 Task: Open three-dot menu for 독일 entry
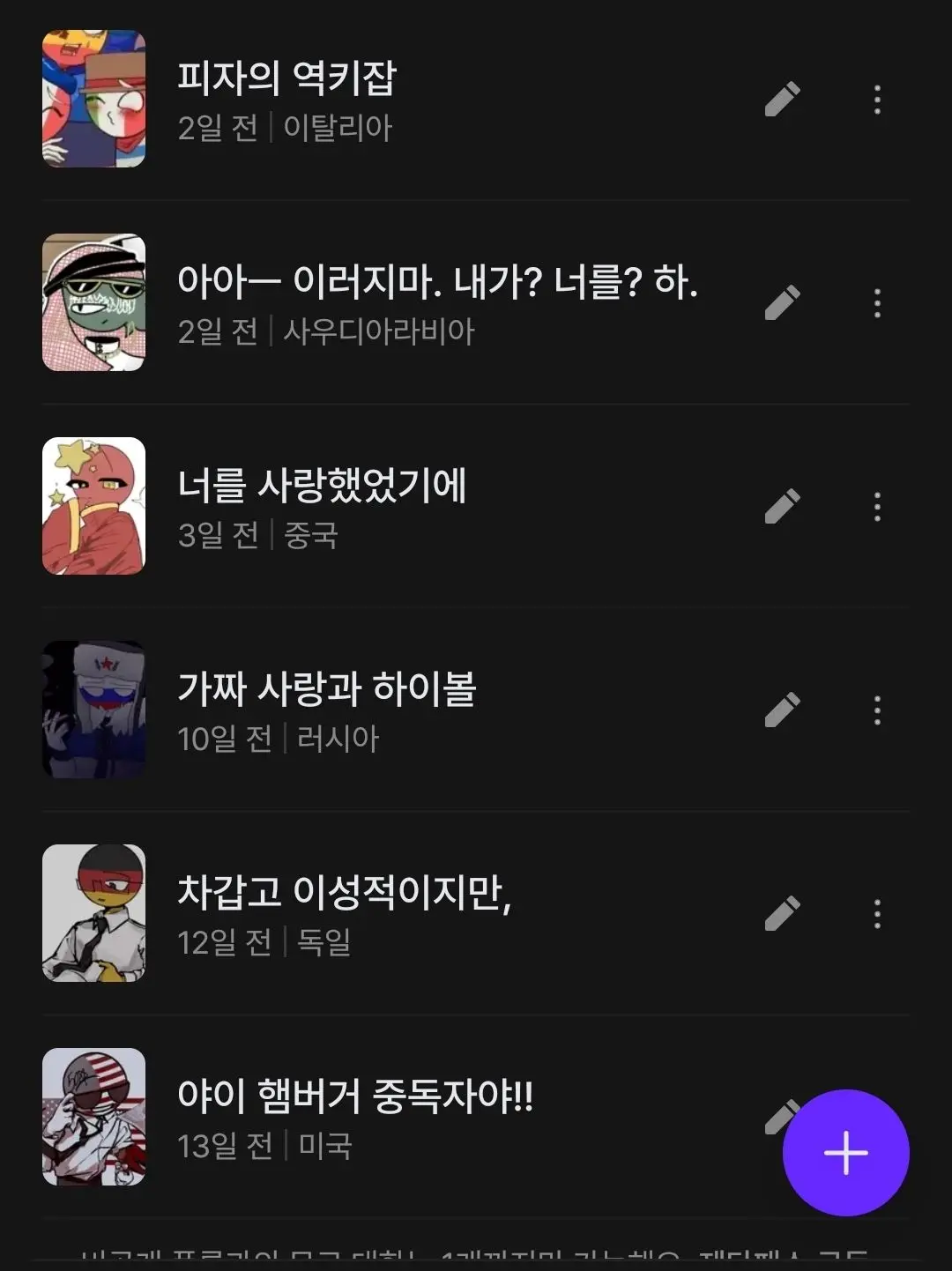coord(877,914)
